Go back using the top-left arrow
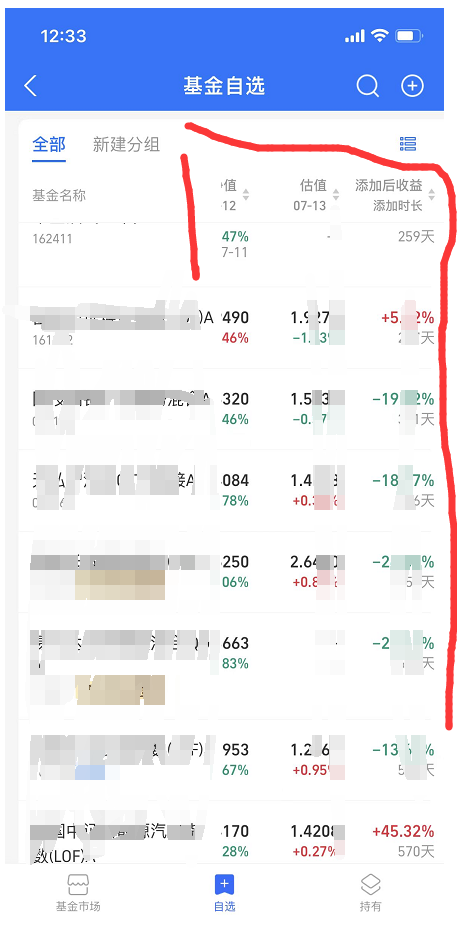Image resolution: width=457 pixels, height=927 pixels. tap(31, 86)
